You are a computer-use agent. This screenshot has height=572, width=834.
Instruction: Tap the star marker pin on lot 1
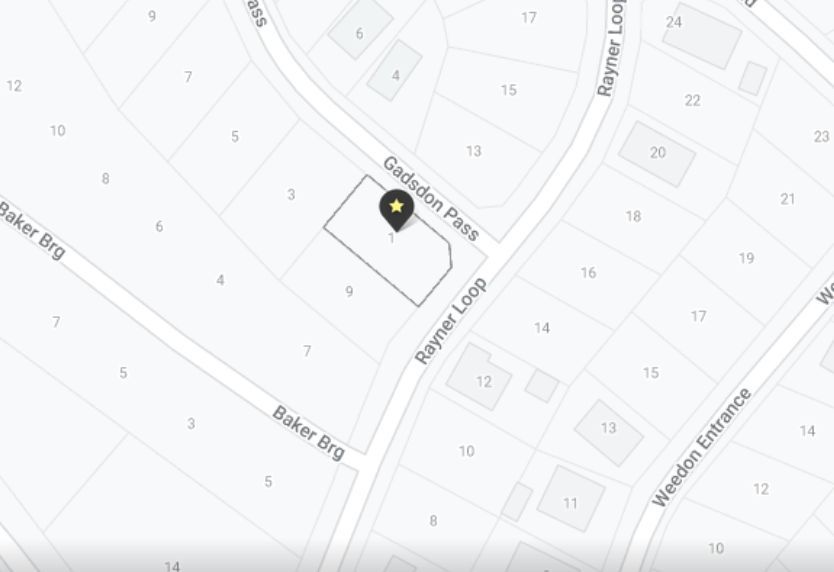point(396,208)
